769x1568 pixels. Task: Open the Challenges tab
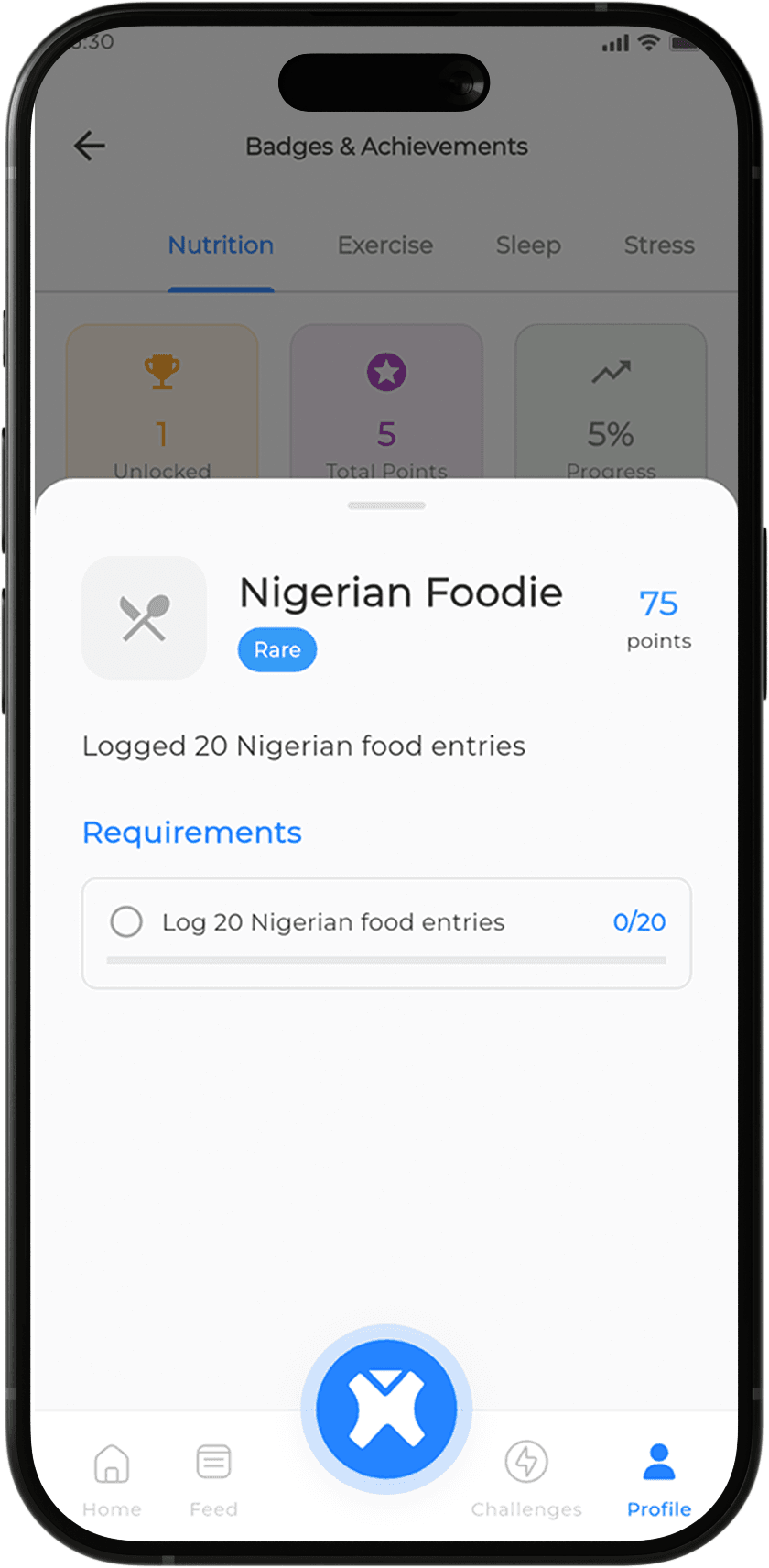tap(526, 1477)
